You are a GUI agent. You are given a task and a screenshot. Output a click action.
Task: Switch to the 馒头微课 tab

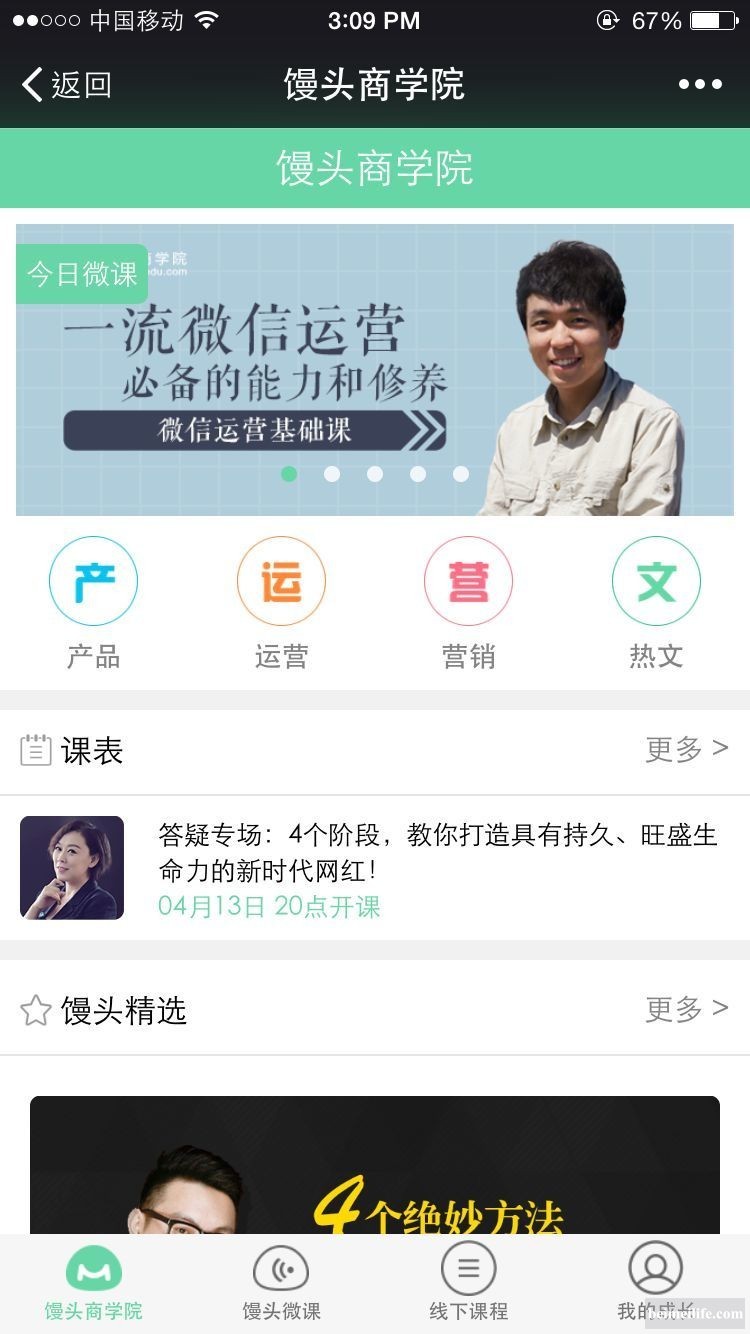coord(281,1284)
